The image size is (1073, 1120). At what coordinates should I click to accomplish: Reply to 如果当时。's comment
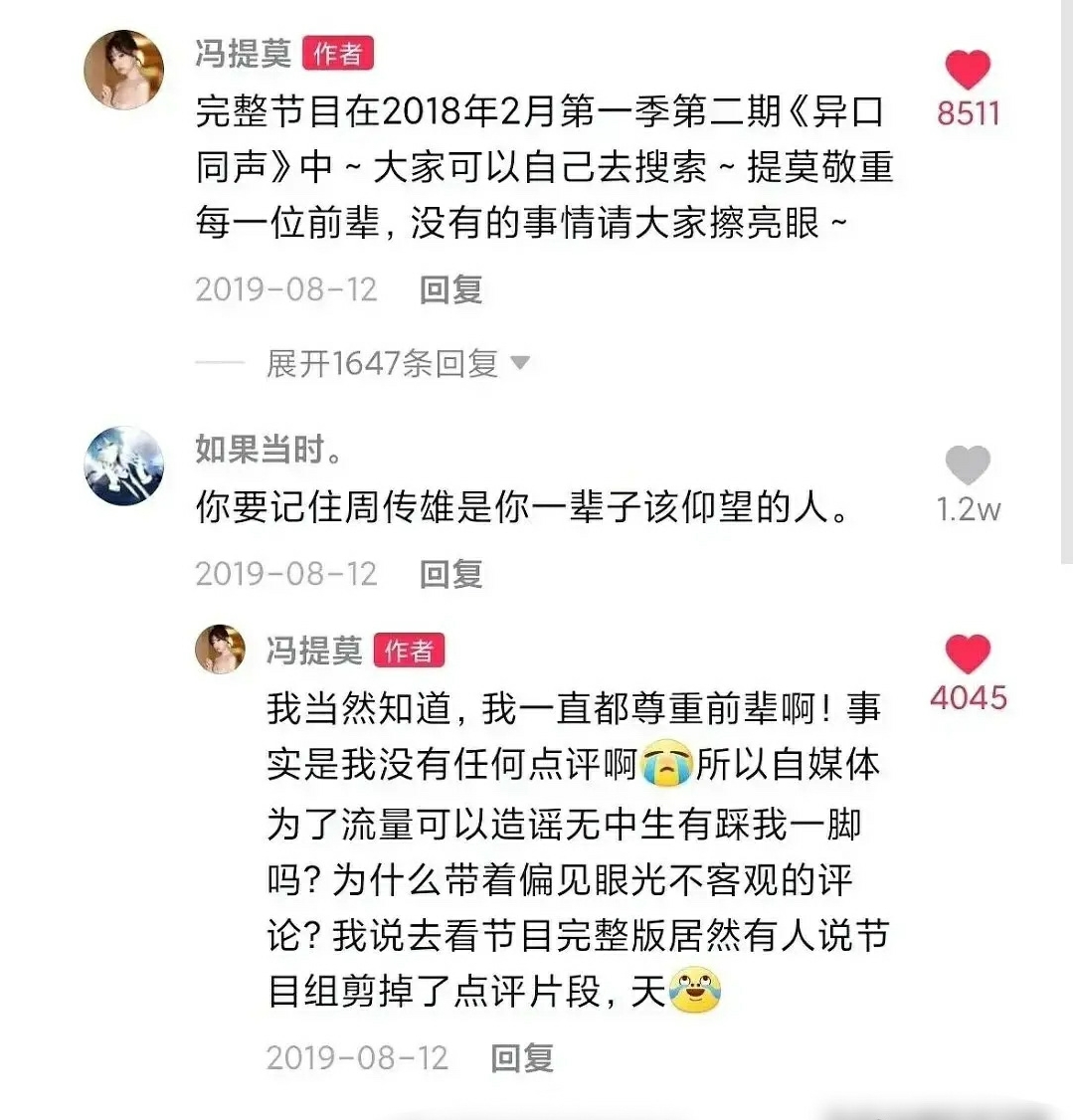click(x=450, y=574)
